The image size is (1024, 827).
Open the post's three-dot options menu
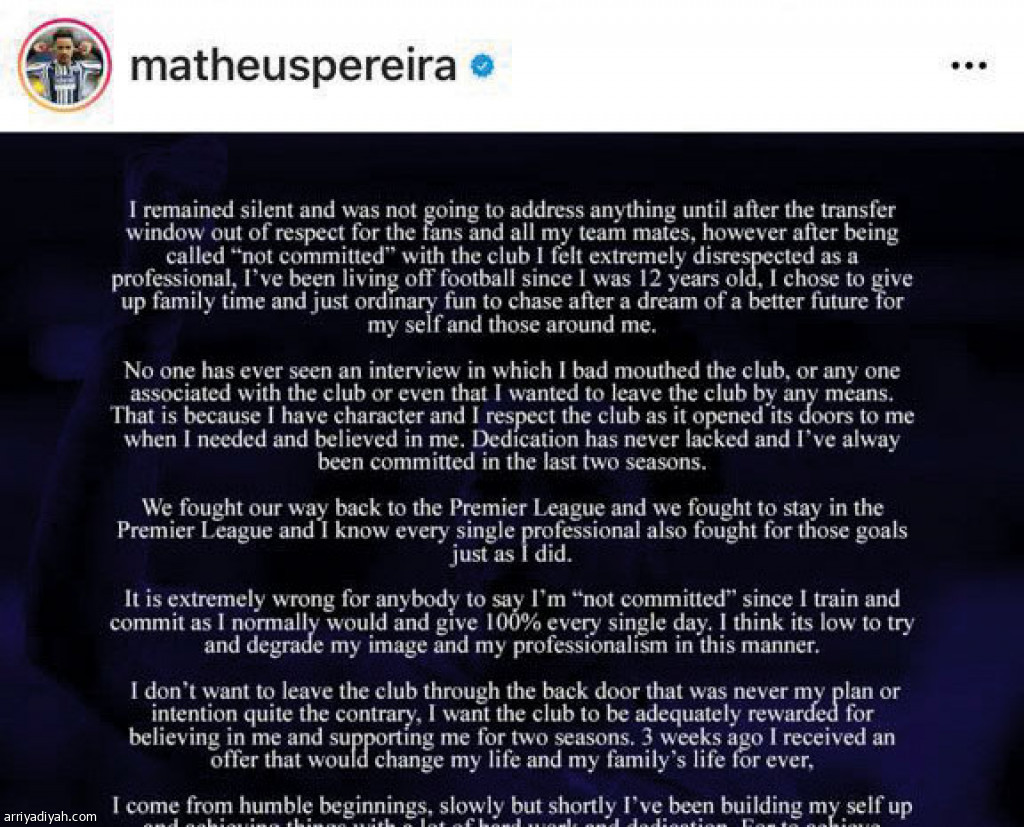(x=968, y=66)
